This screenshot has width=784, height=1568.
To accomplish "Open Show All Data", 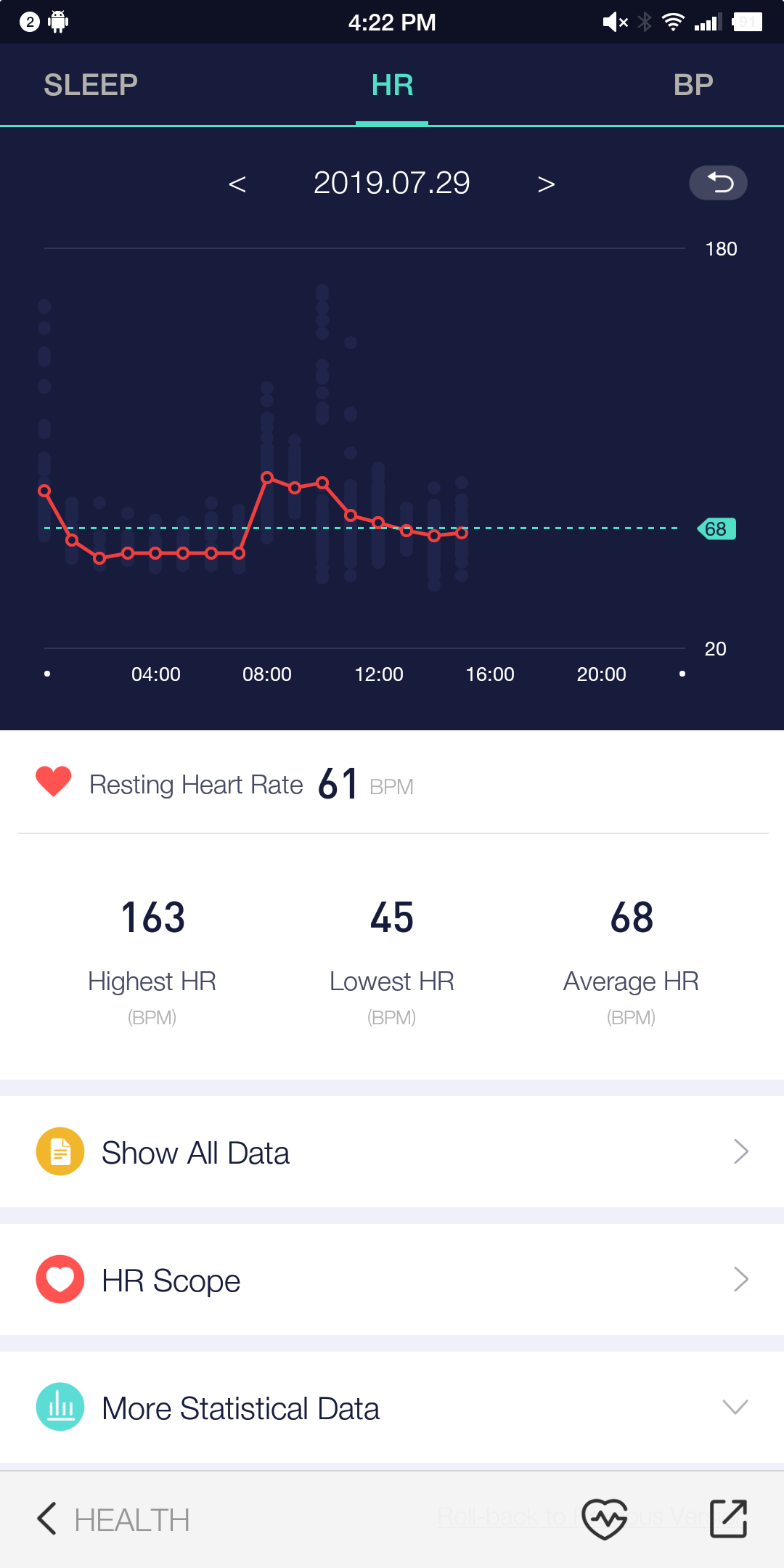I will tap(392, 1152).
